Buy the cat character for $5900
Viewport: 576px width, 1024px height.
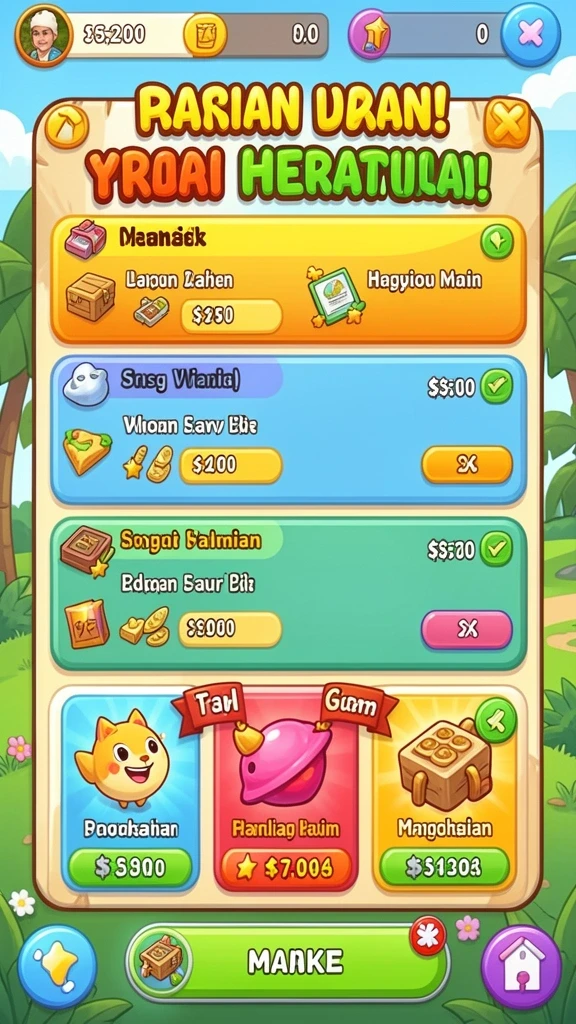click(130, 867)
